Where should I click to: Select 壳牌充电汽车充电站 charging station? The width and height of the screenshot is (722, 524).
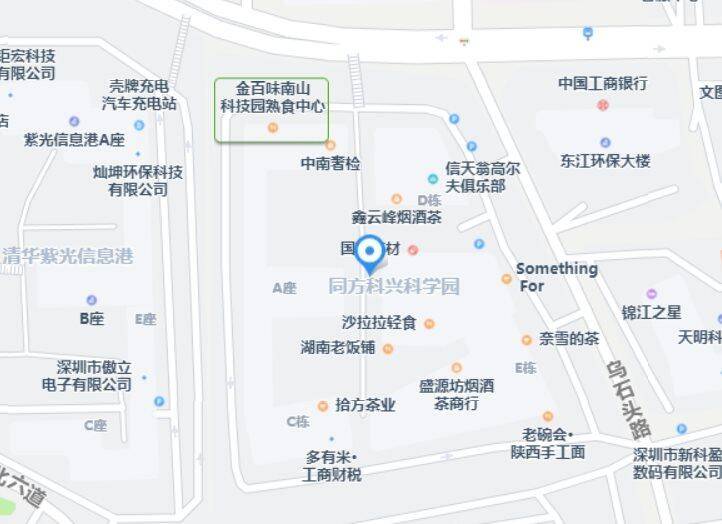(139, 125)
